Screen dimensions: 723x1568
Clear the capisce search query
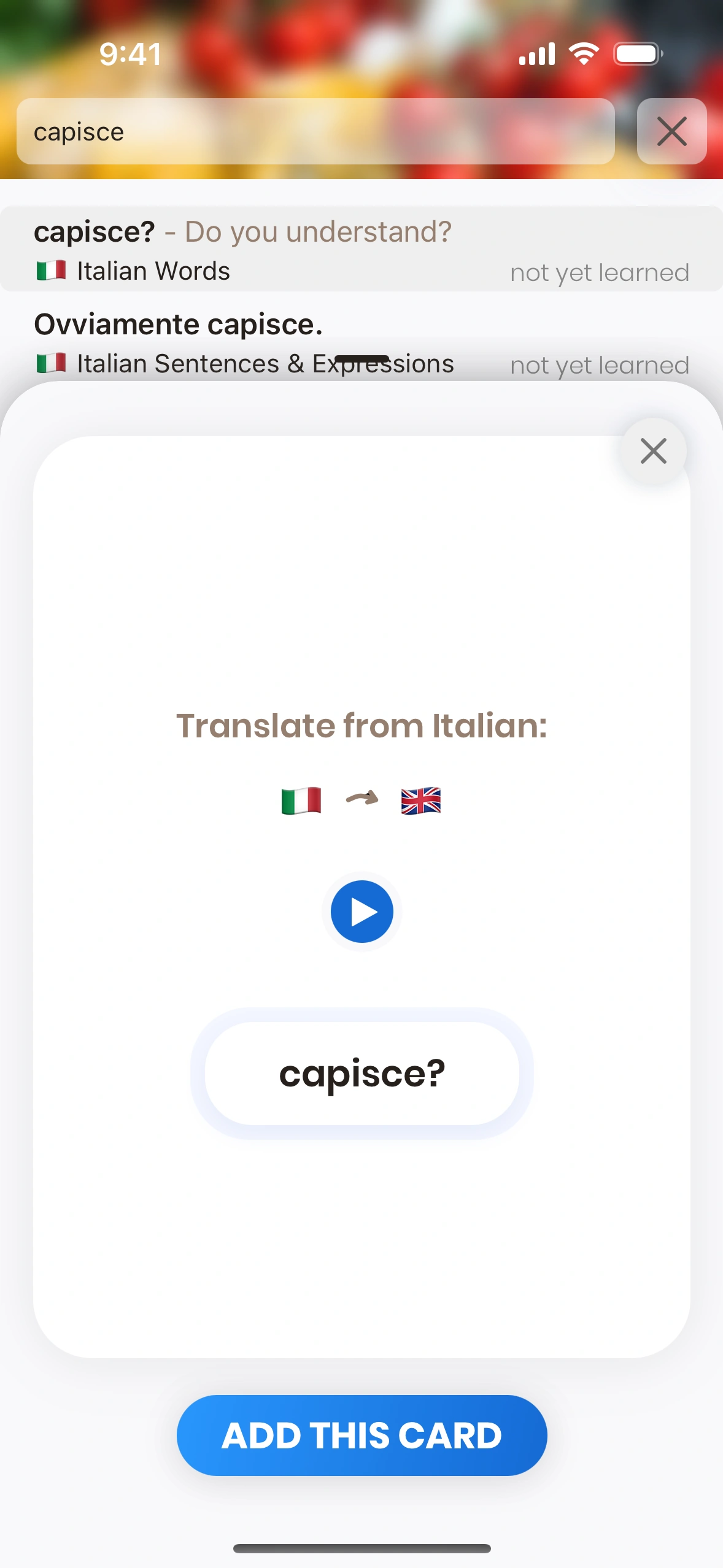click(671, 132)
